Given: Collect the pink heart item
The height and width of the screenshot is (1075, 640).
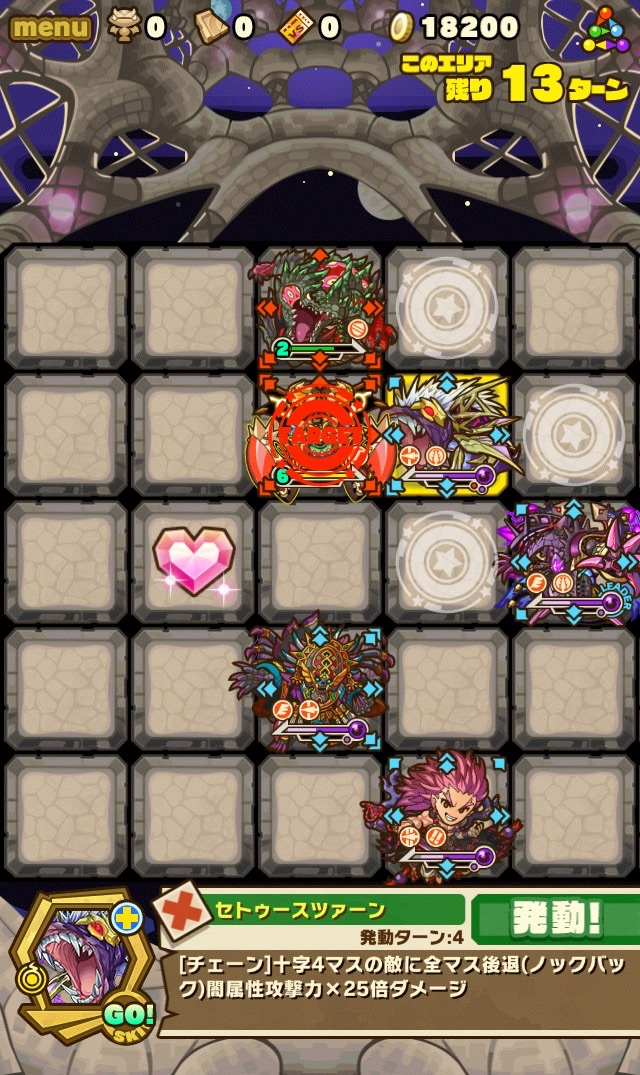Looking at the screenshot, I should pyautogui.click(x=194, y=560).
